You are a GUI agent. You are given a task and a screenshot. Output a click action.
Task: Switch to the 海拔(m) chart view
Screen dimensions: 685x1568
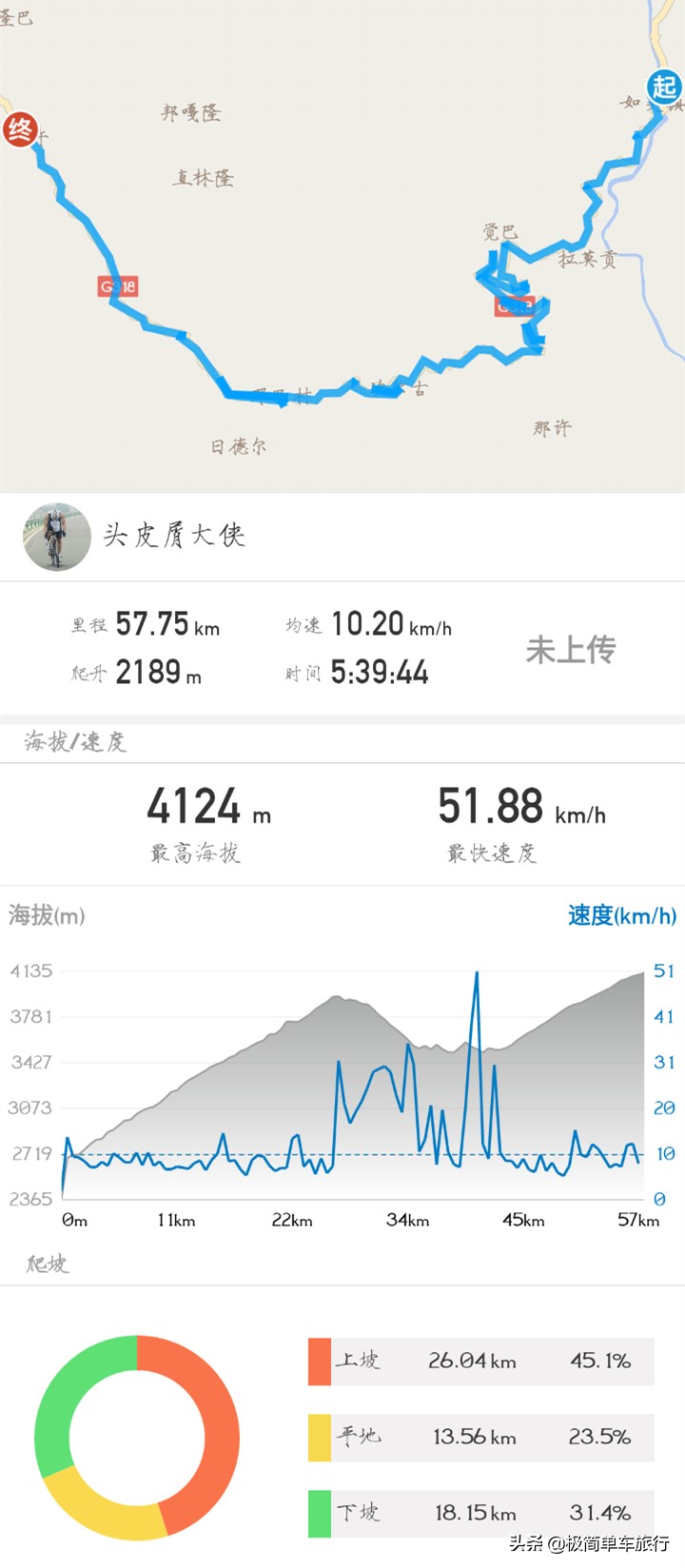tap(46, 915)
